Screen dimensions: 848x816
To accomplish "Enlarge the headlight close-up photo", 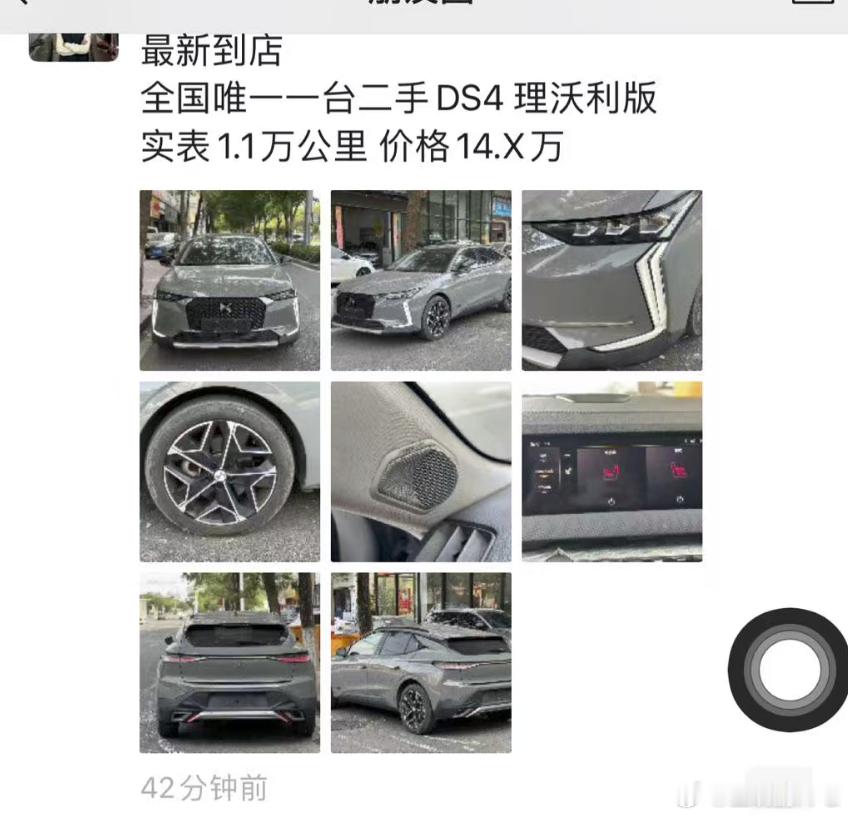I will (x=612, y=280).
